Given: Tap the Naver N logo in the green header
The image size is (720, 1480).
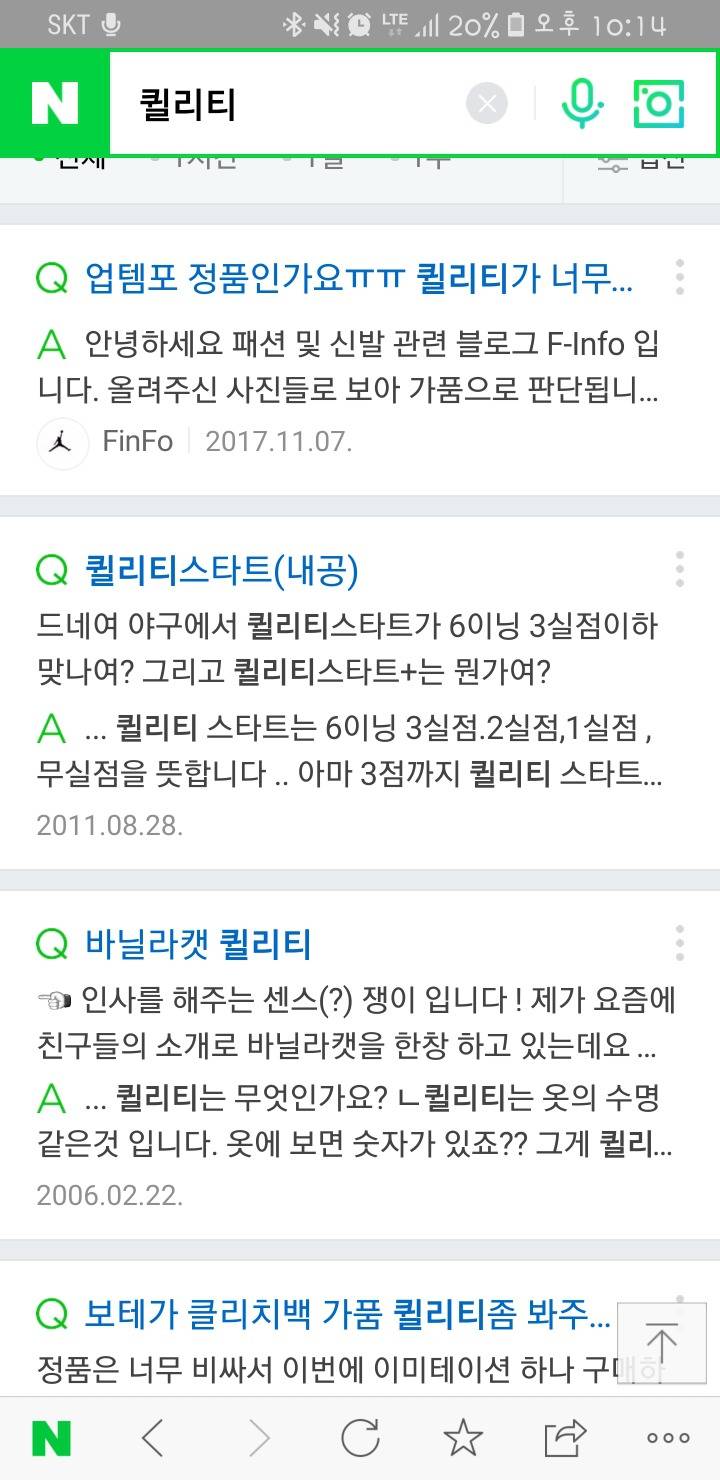Looking at the screenshot, I should (57, 101).
